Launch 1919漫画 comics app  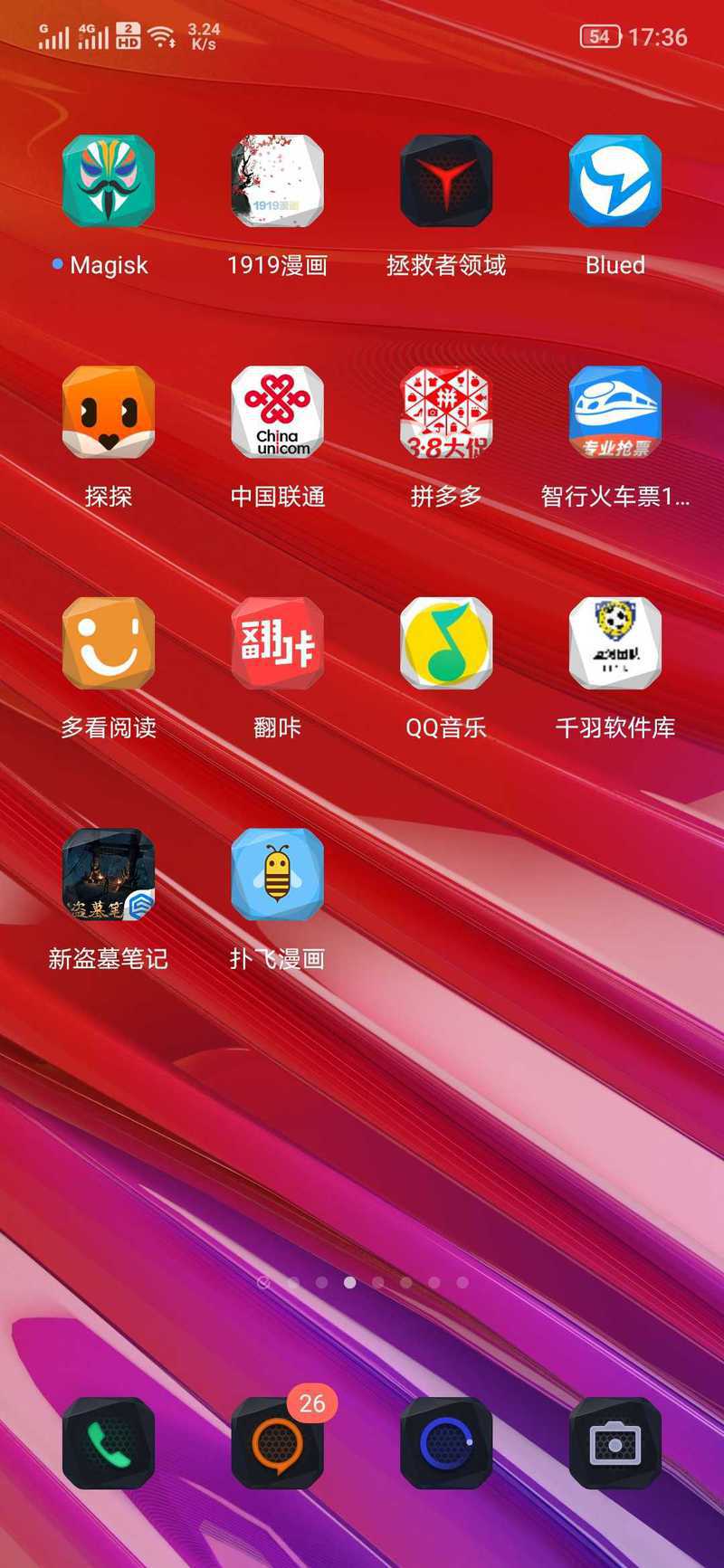[x=277, y=181]
